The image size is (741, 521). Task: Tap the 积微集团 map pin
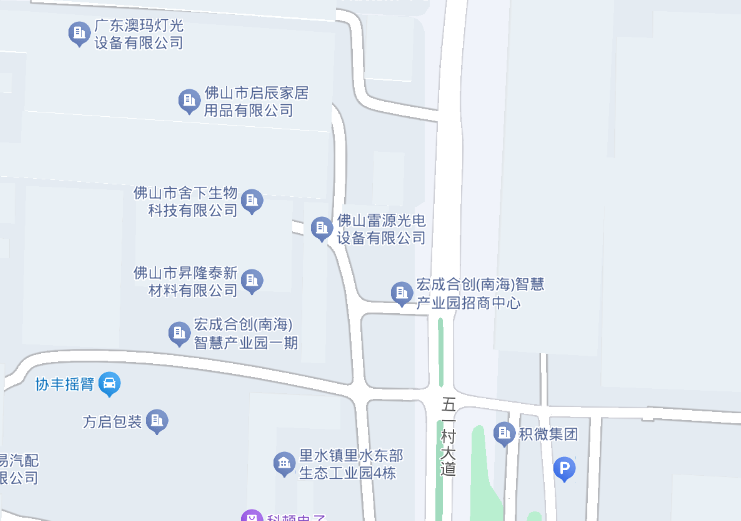[x=503, y=435]
